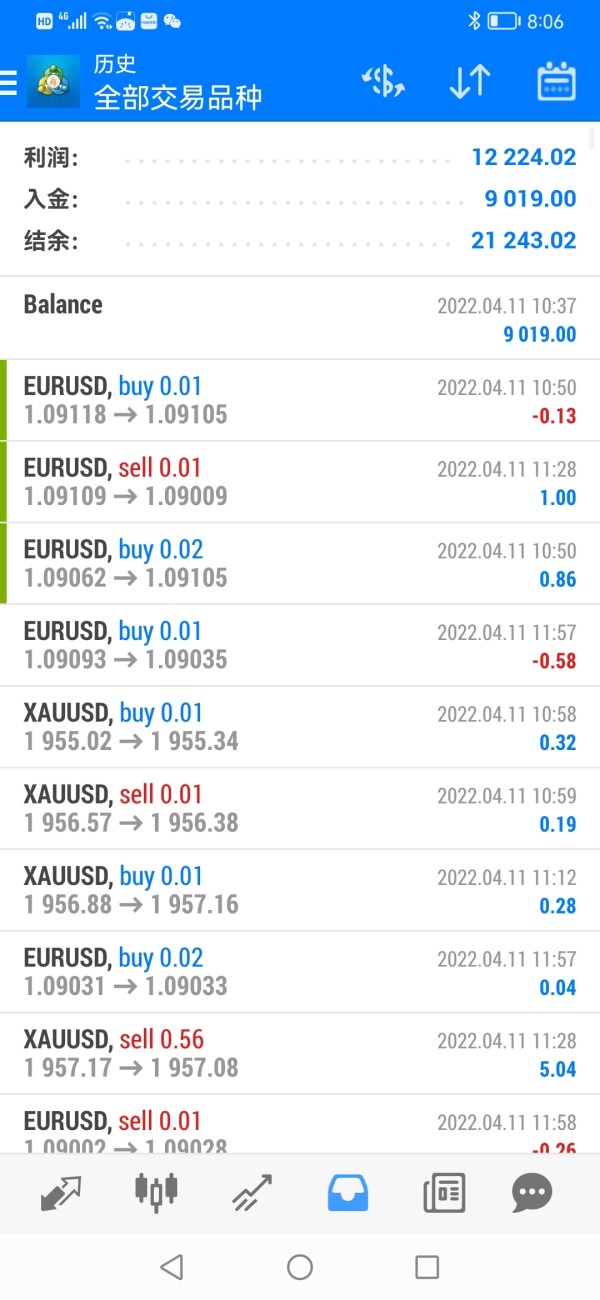Screen dimensions: 600x1300
Task: Go back using the system back button
Action: (172, 1268)
